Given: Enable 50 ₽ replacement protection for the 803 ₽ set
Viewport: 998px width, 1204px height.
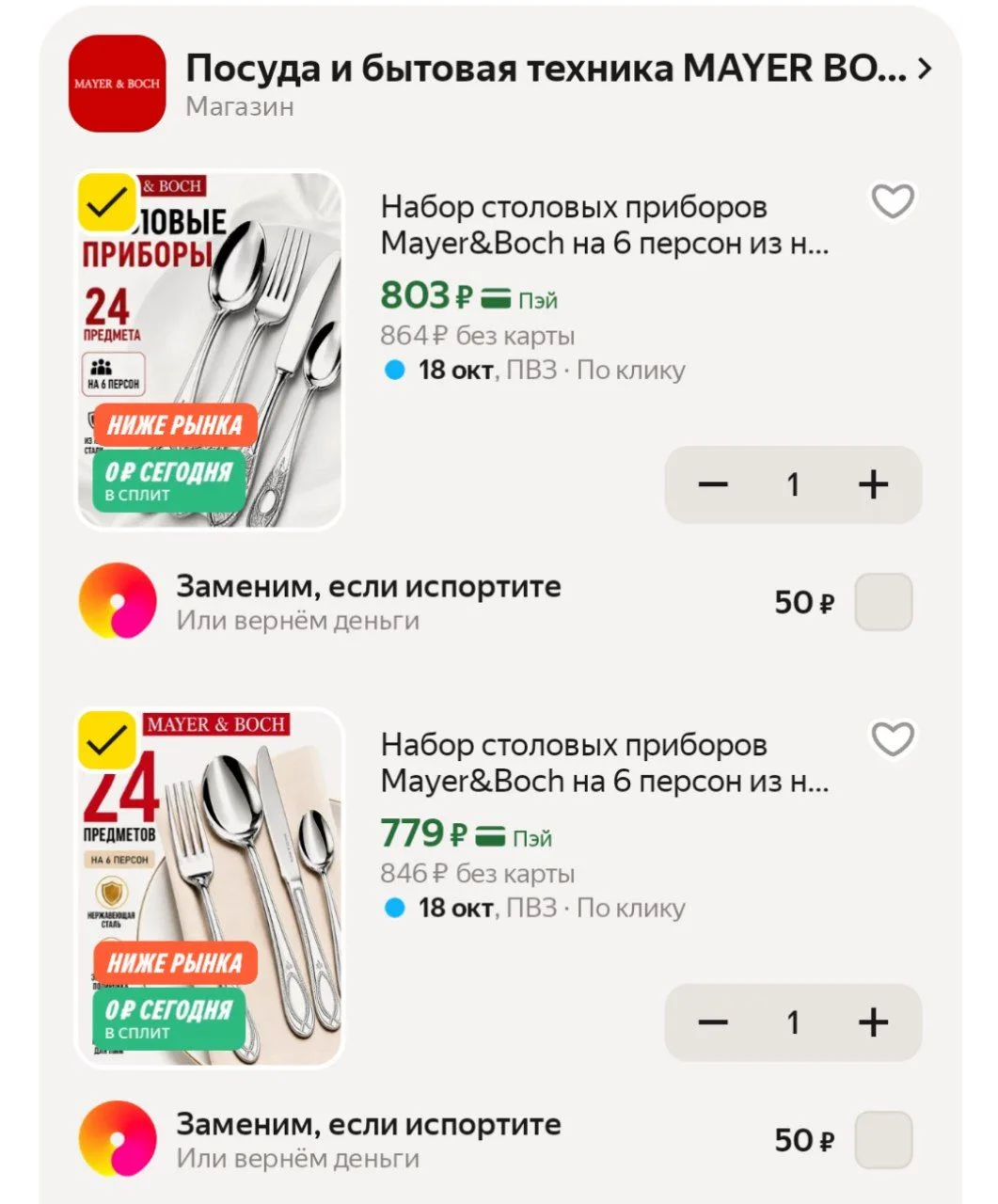Looking at the screenshot, I should (x=883, y=602).
